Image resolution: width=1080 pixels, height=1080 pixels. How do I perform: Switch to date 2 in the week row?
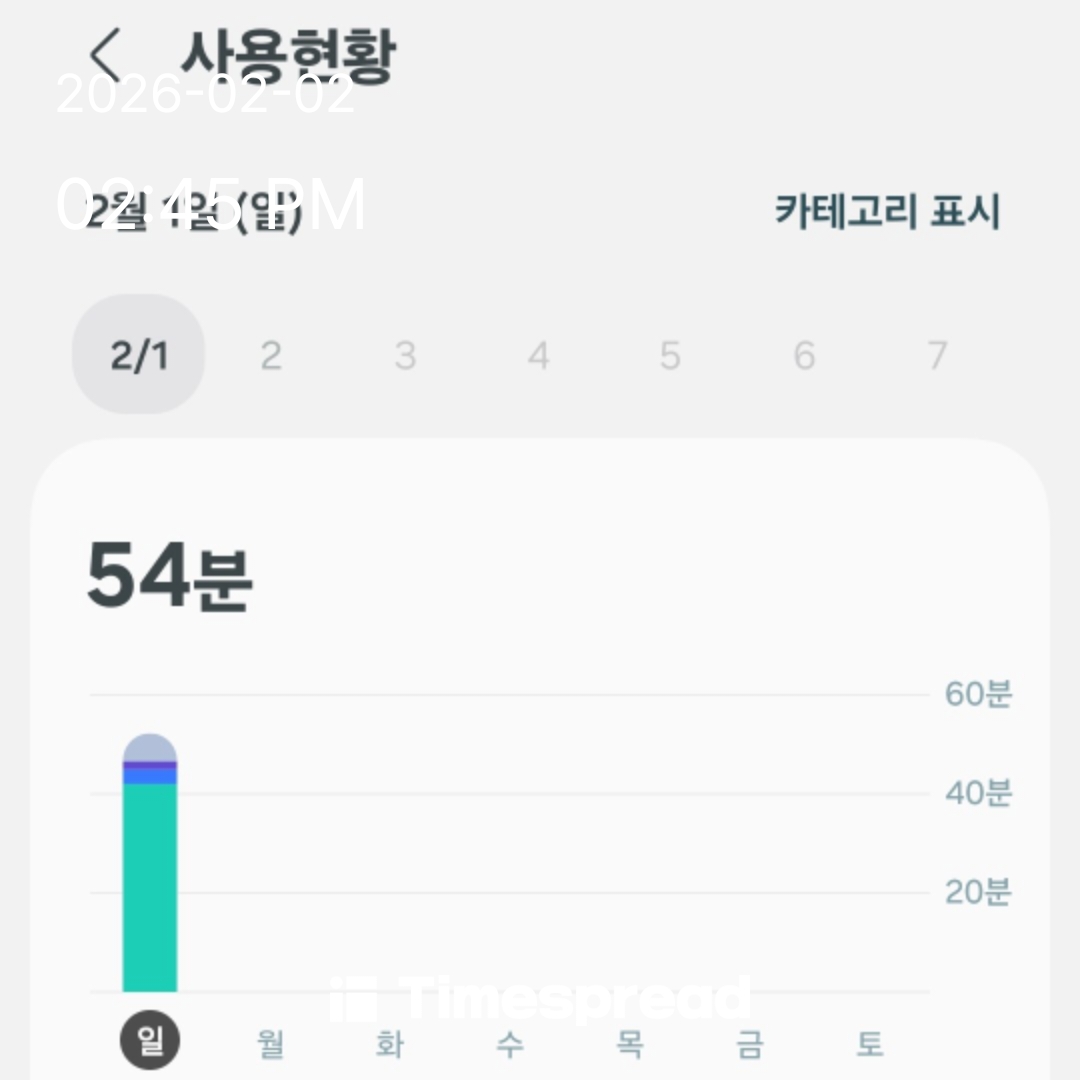click(x=271, y=355)
